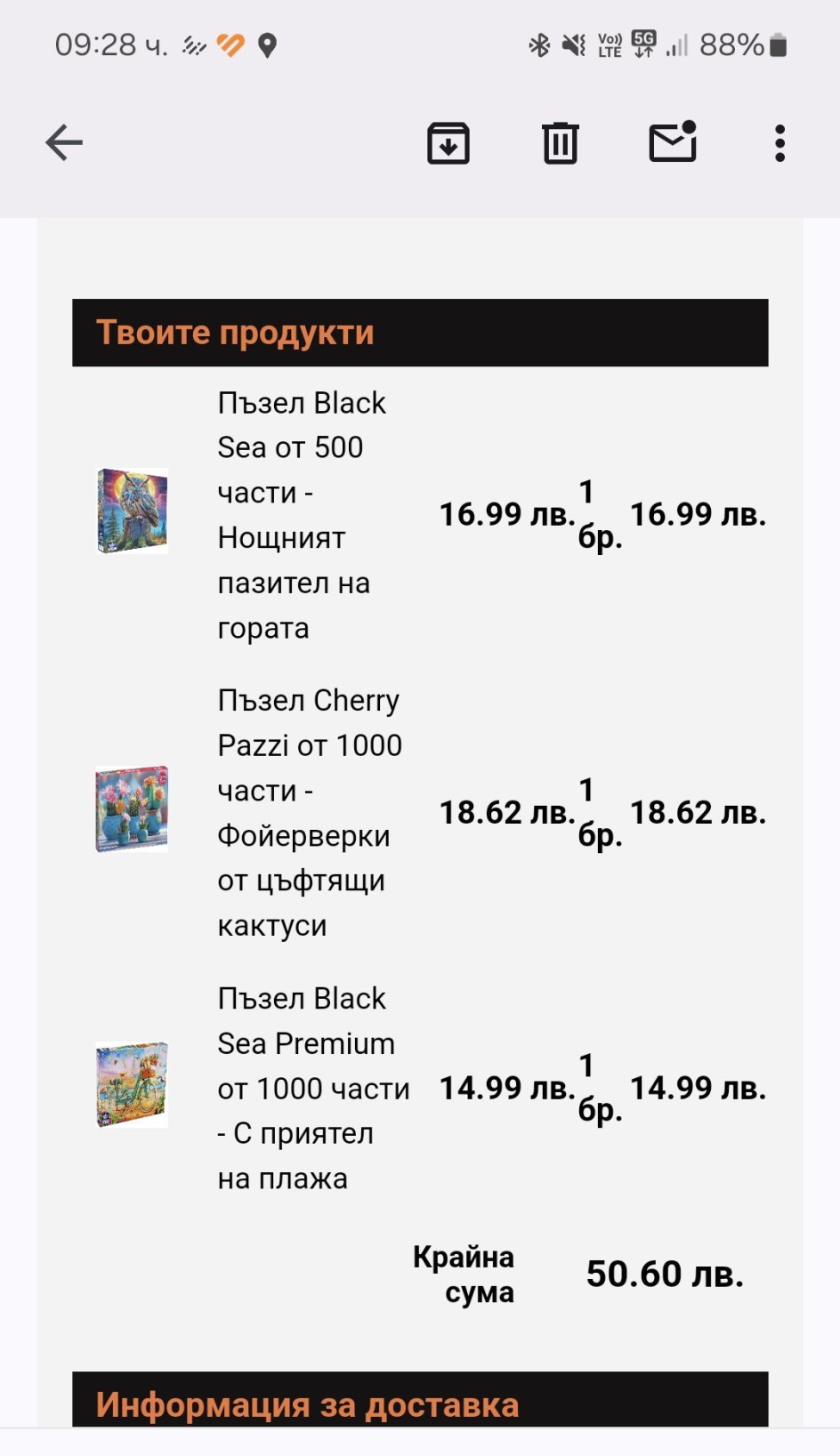Open the cactus puzzle product image
The height and width of the screenshot is (1456, 840).
132,809
